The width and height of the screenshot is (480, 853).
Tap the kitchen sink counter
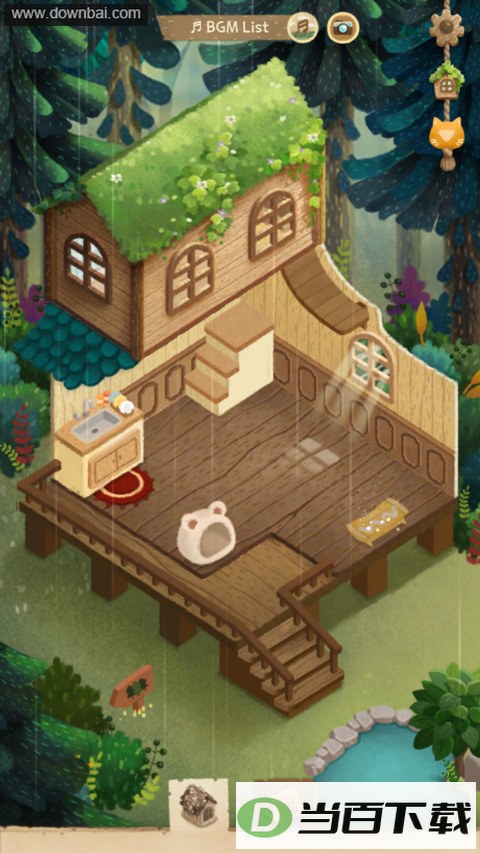pos(100,443)
